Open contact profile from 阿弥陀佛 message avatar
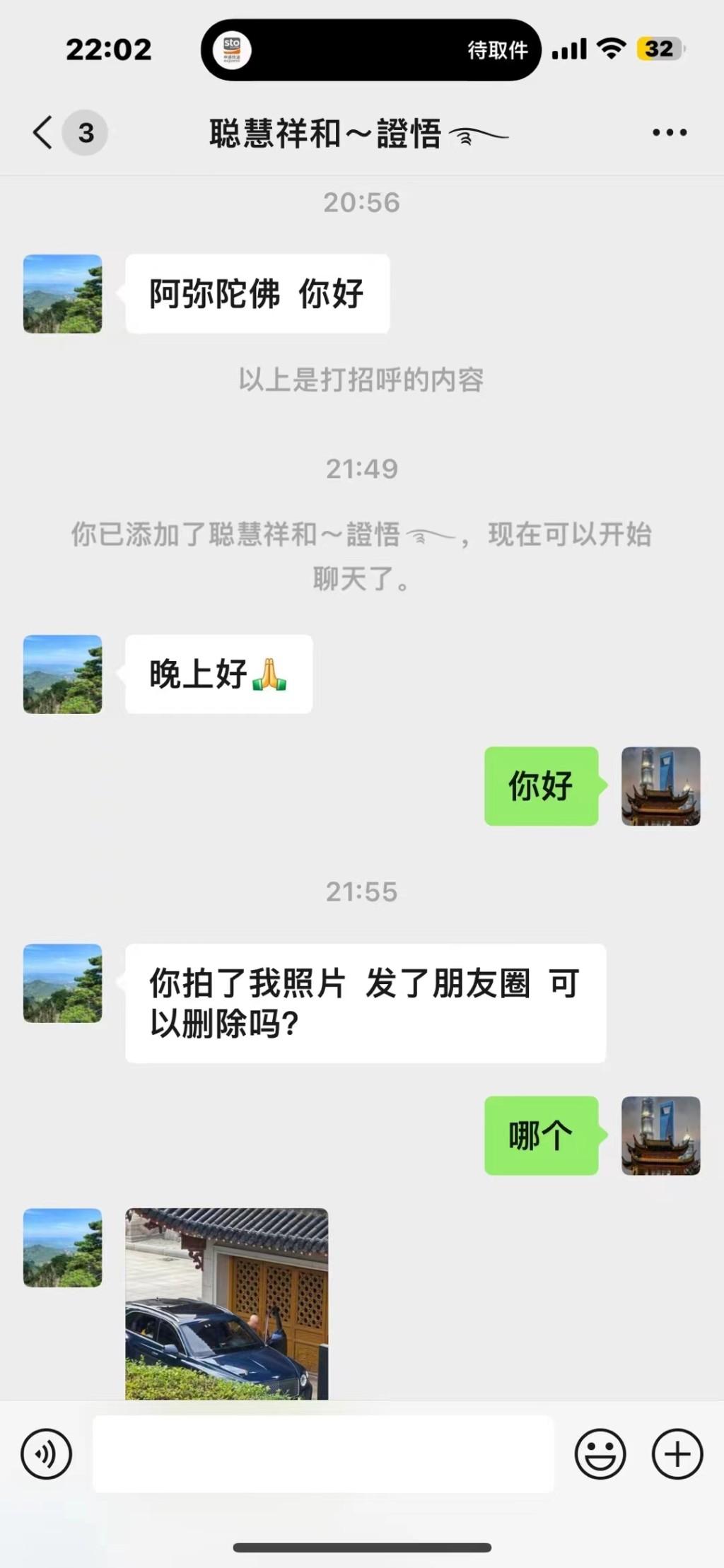Image resolution: width=724 pixels, height=1568 pixels. (x=63, y=294)
